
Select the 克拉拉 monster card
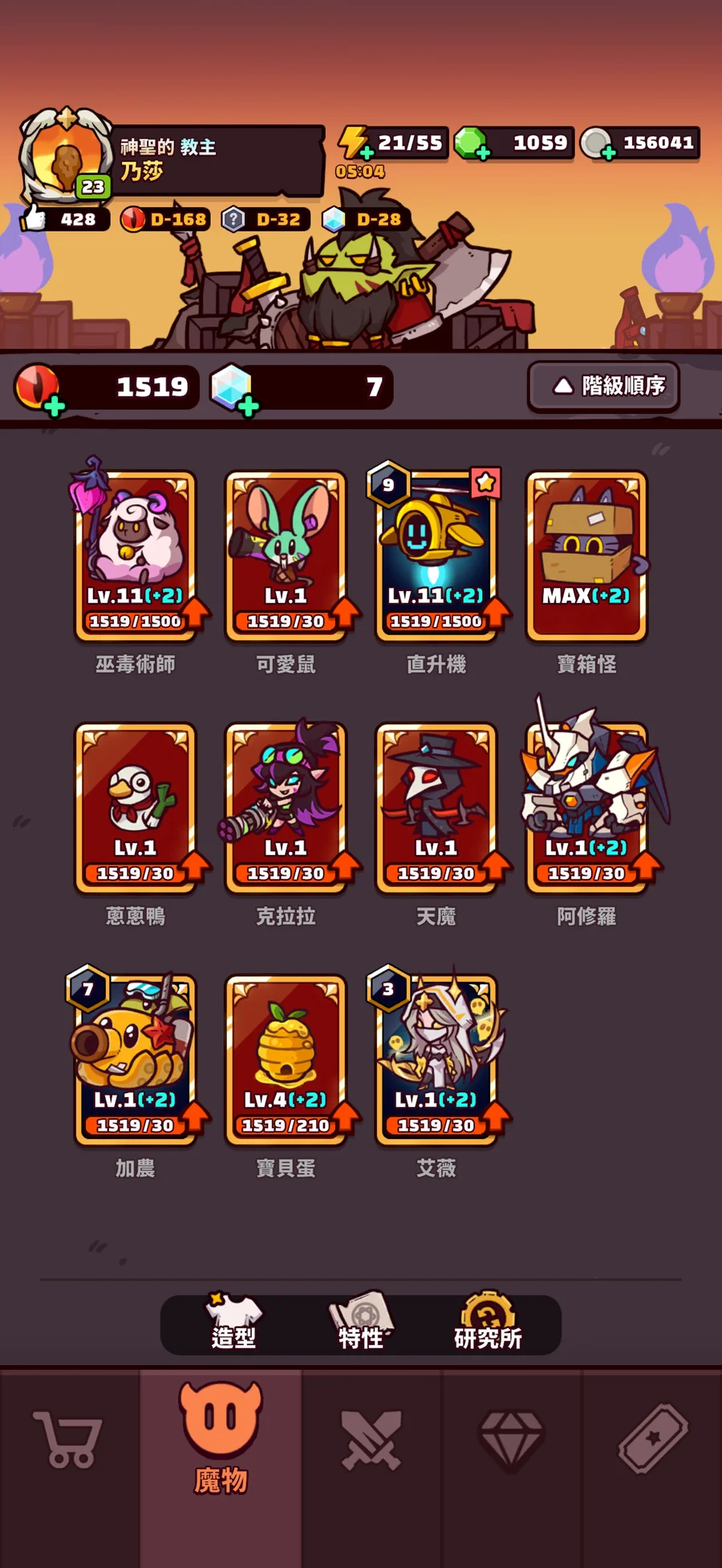coord(286,808)
